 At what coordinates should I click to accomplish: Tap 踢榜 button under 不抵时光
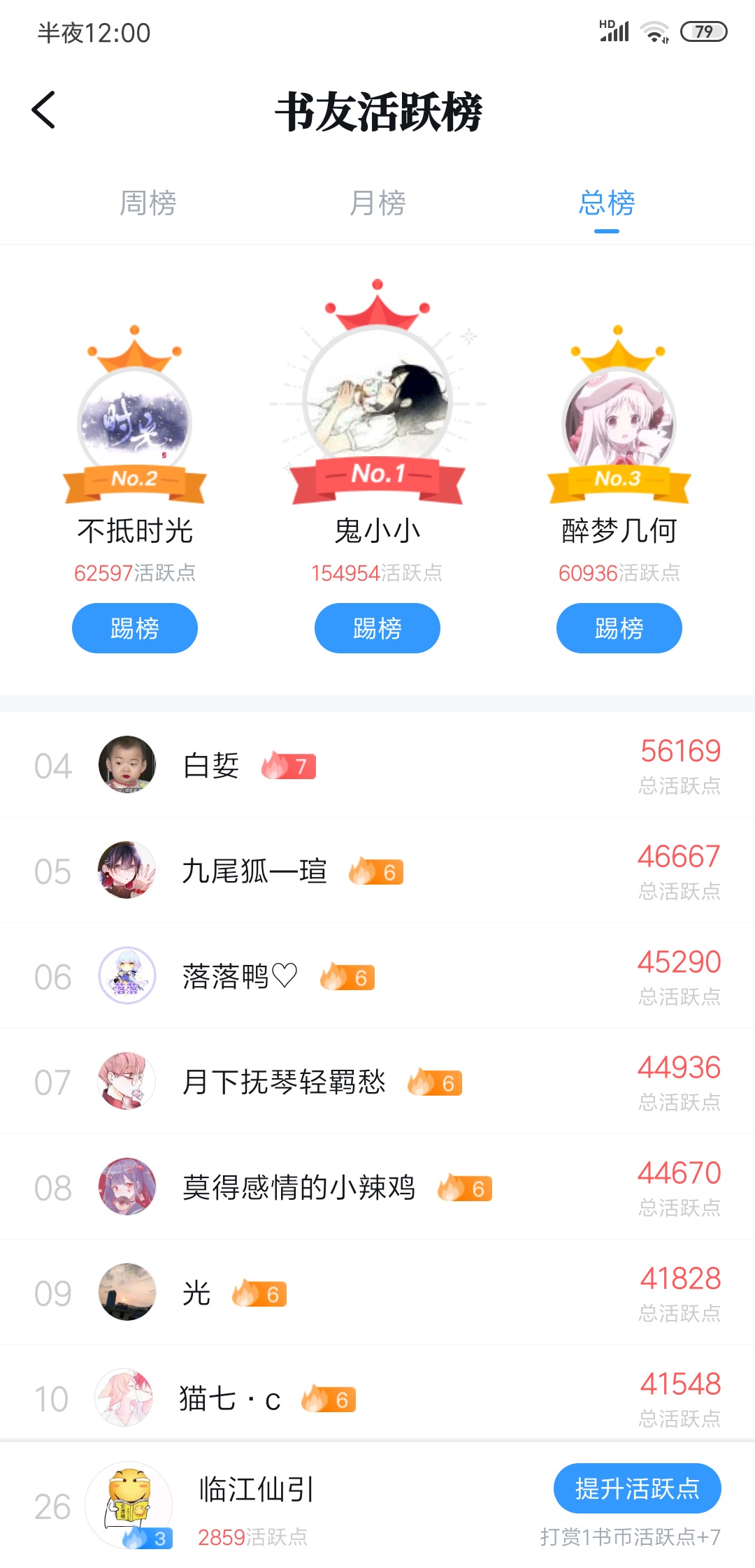(135, 628)
